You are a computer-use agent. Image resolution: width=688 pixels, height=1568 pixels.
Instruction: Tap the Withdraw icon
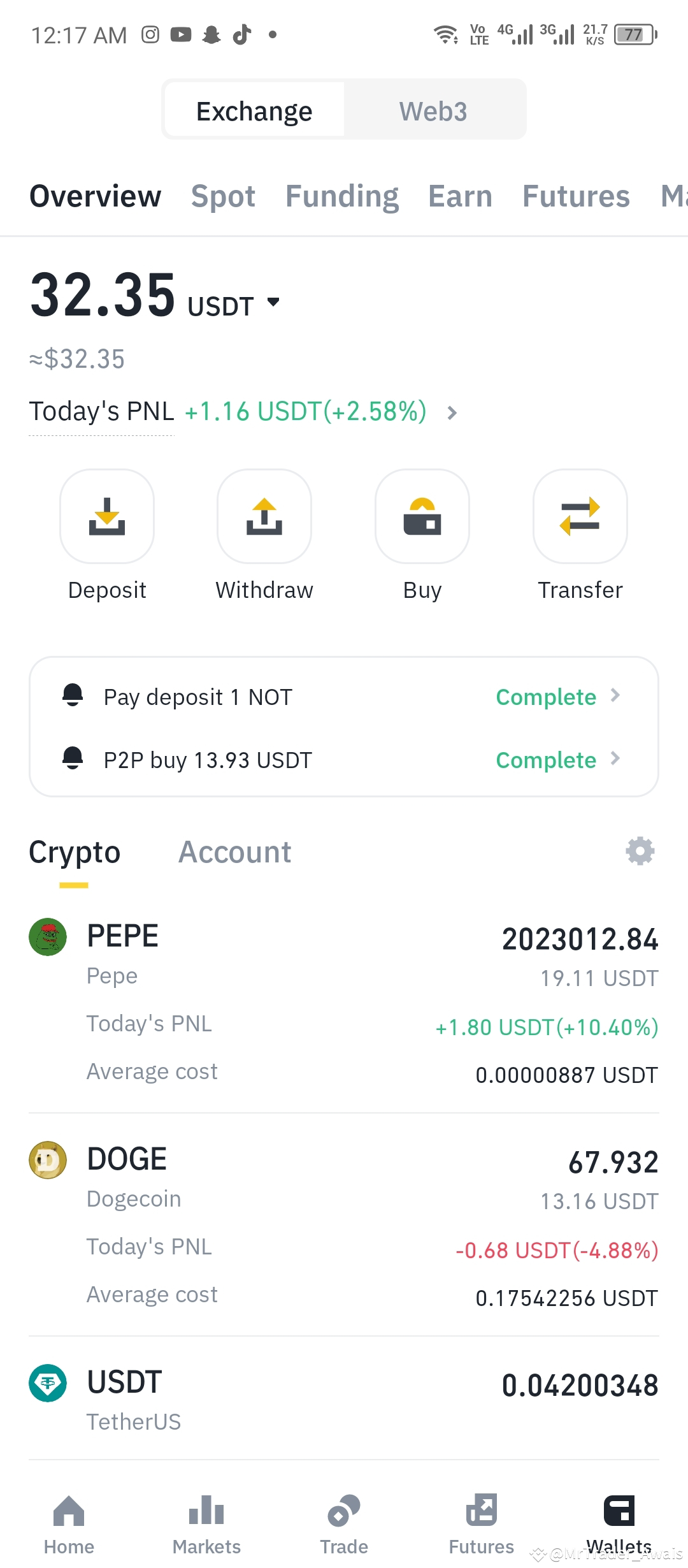[x=264, y=517]
